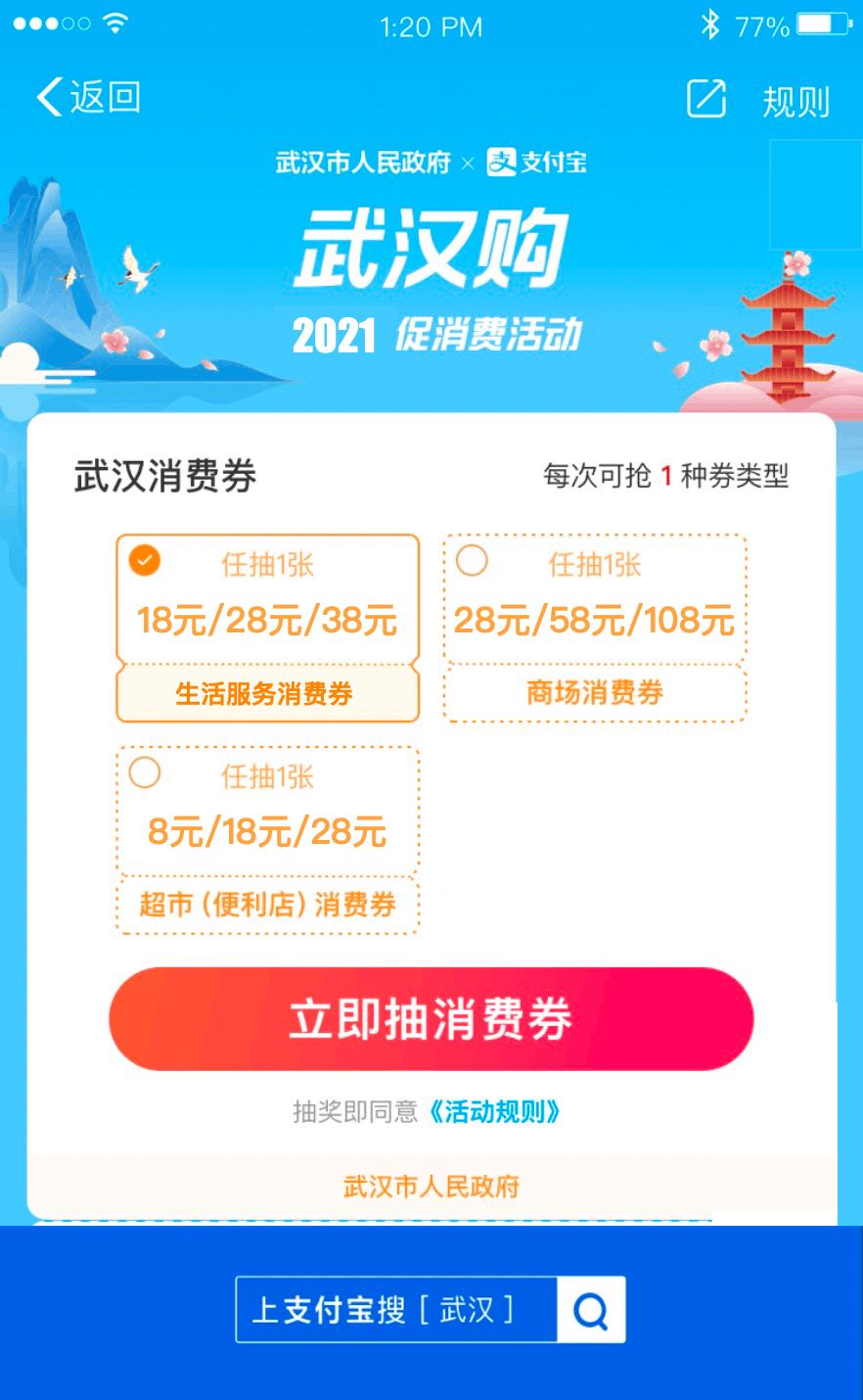Go back using the 返回 arrow
Image resolution: width=863 pixels, height=1400 pixels.
86,98
